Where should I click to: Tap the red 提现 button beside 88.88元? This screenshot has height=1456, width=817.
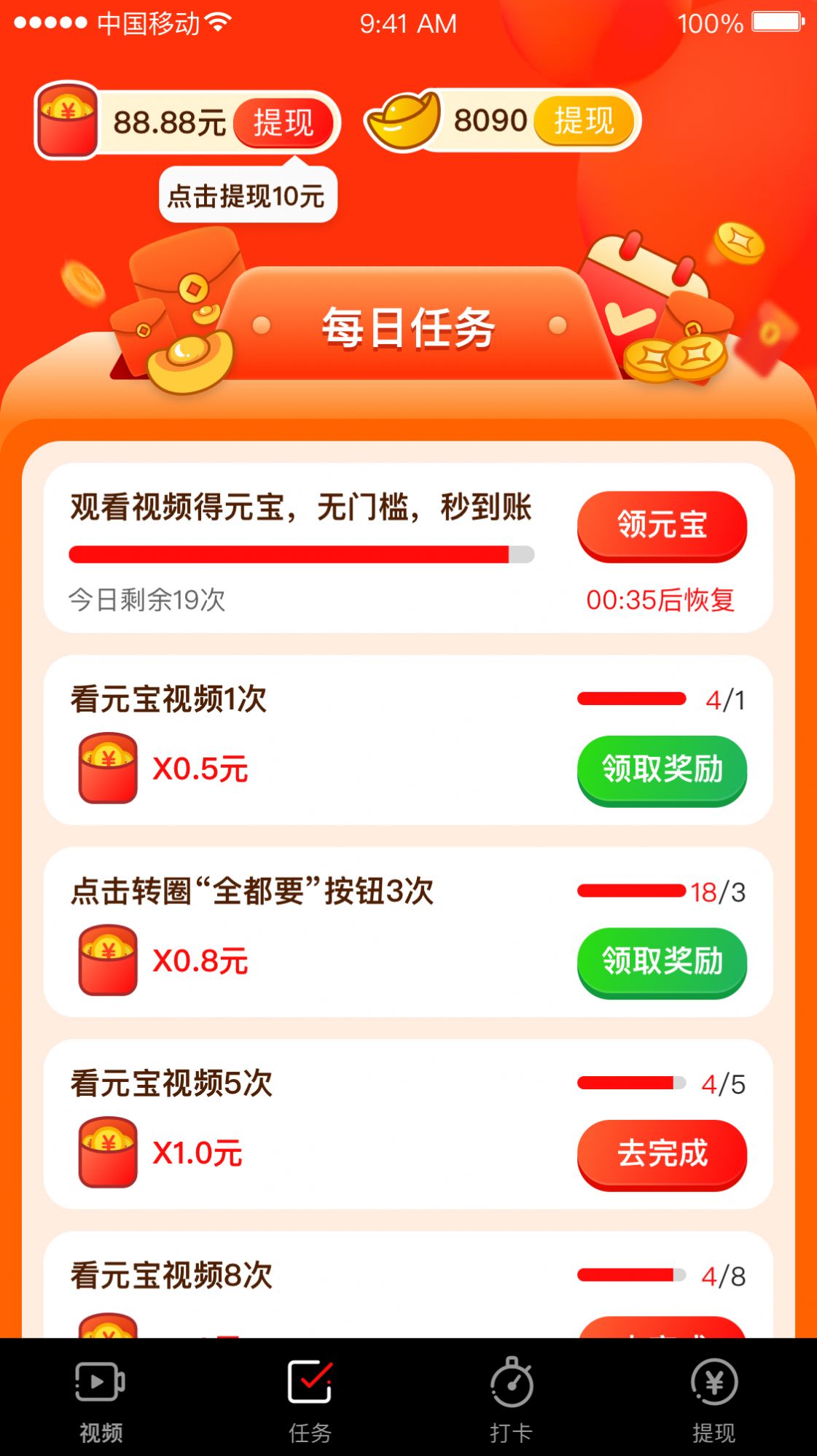pyautogui.click(x=283, y=122)
